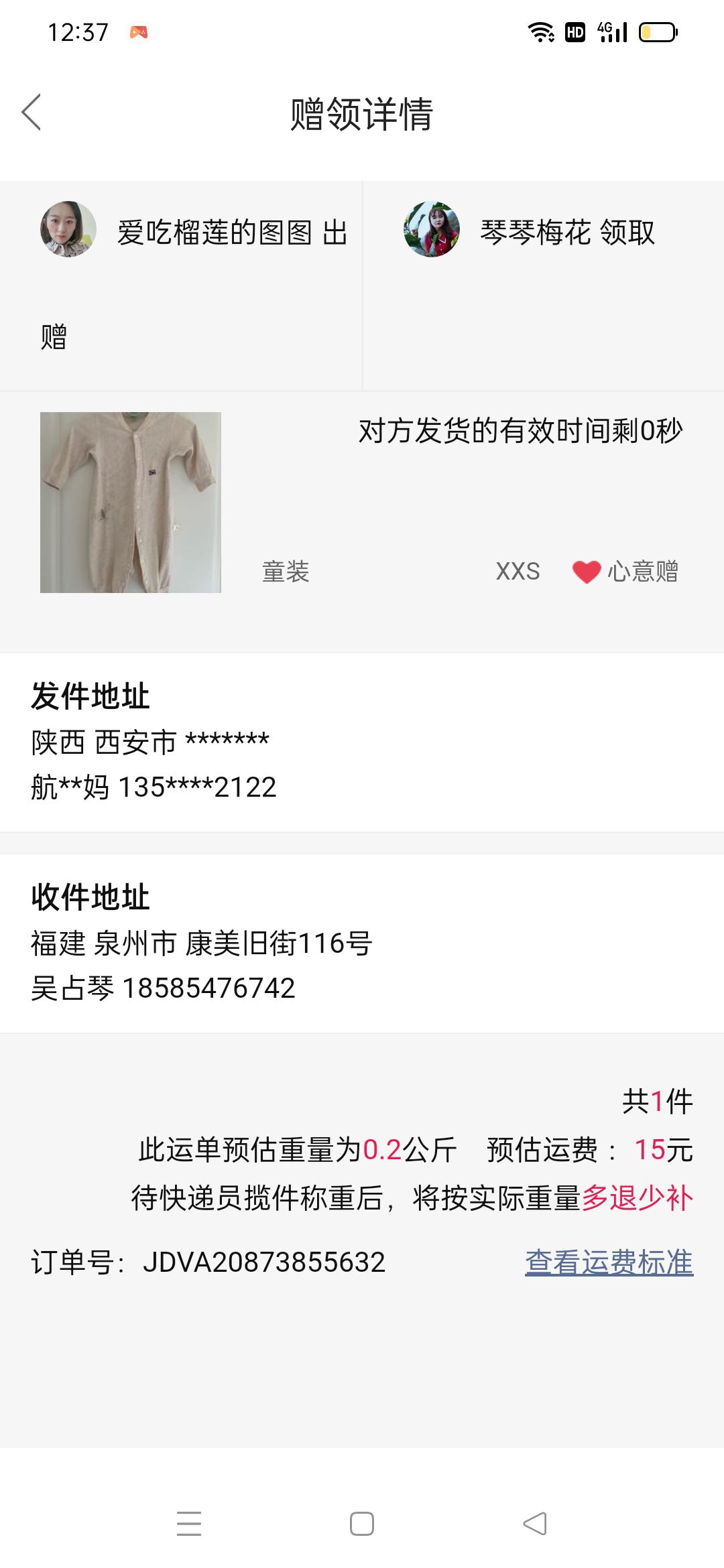
Task: View 爱吃榴莲的图图's profile avatar
Action: pyautogui.click(x=68, y=229)
